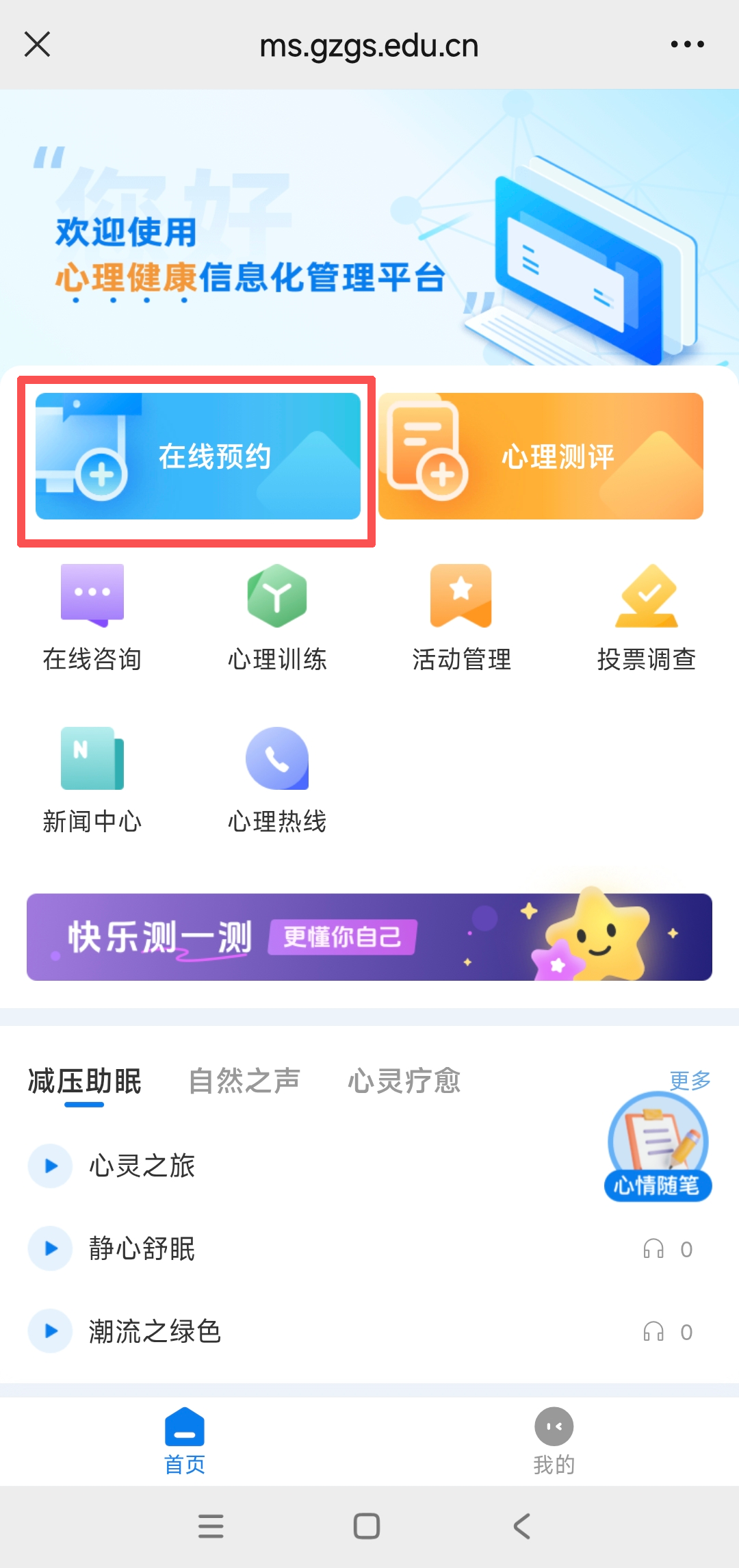Image resolution: width=739 pixels, height=1568 pixels.
Task: Open 投票调查 voting survey
Action: pyautogui.click(x=646, y=616)
